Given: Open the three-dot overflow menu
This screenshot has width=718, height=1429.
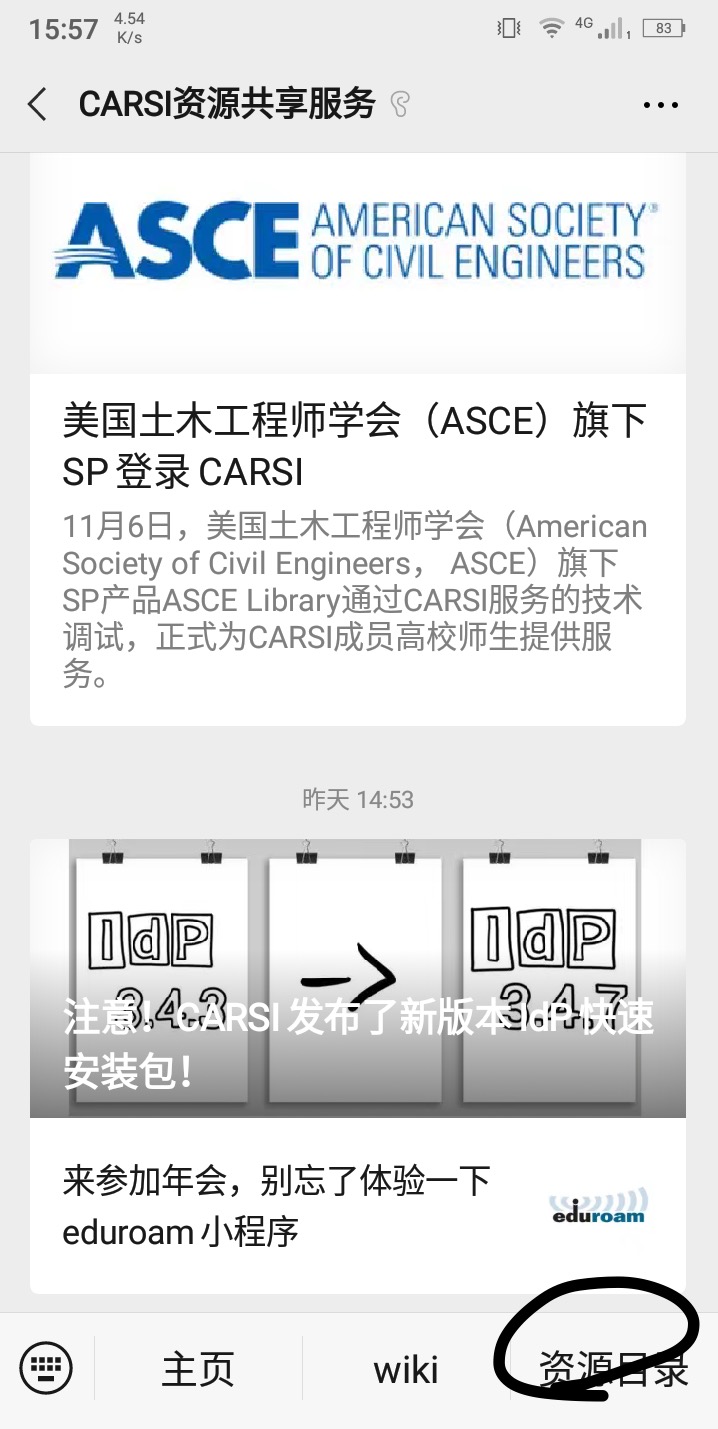Looking at the screenshot, I should point(661,104).
